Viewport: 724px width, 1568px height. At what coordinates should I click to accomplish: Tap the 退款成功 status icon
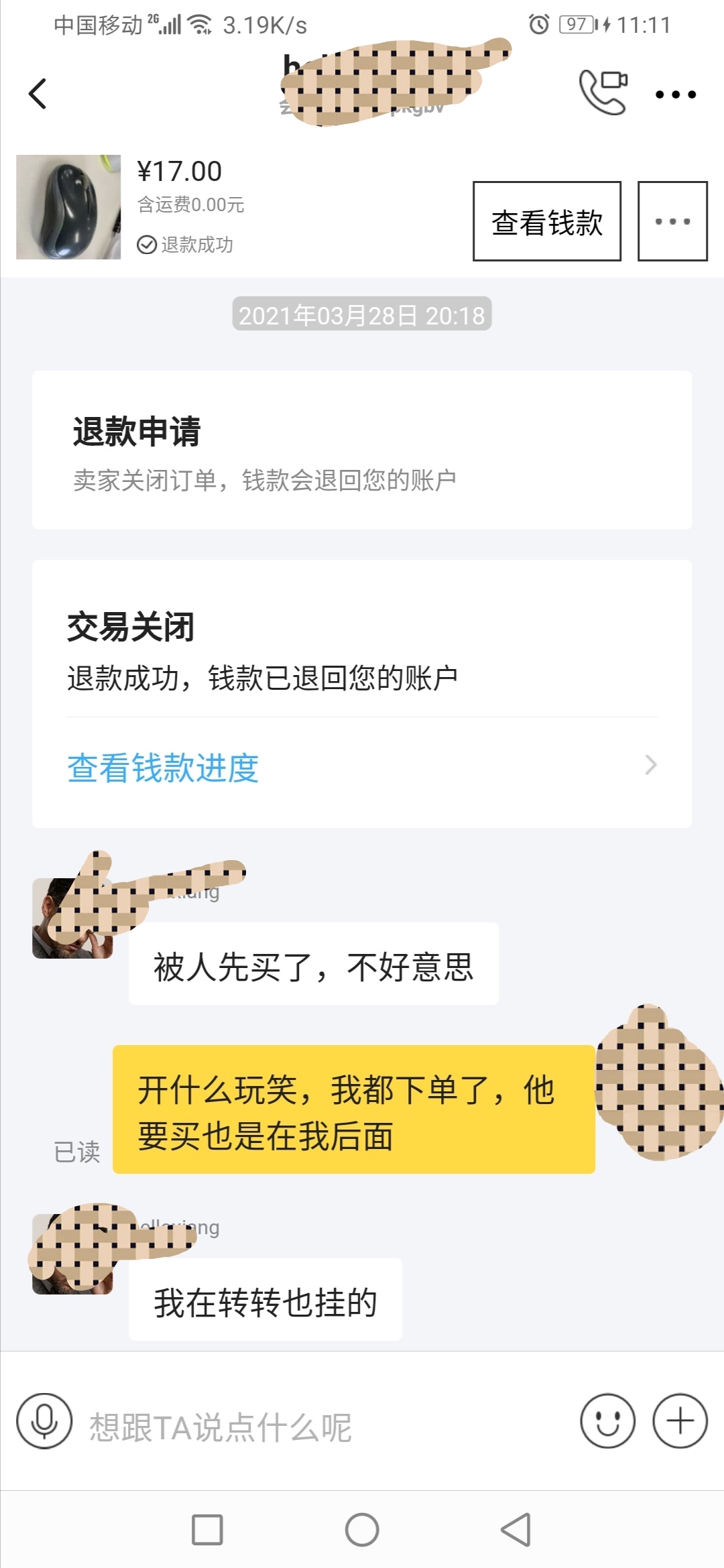147,245
